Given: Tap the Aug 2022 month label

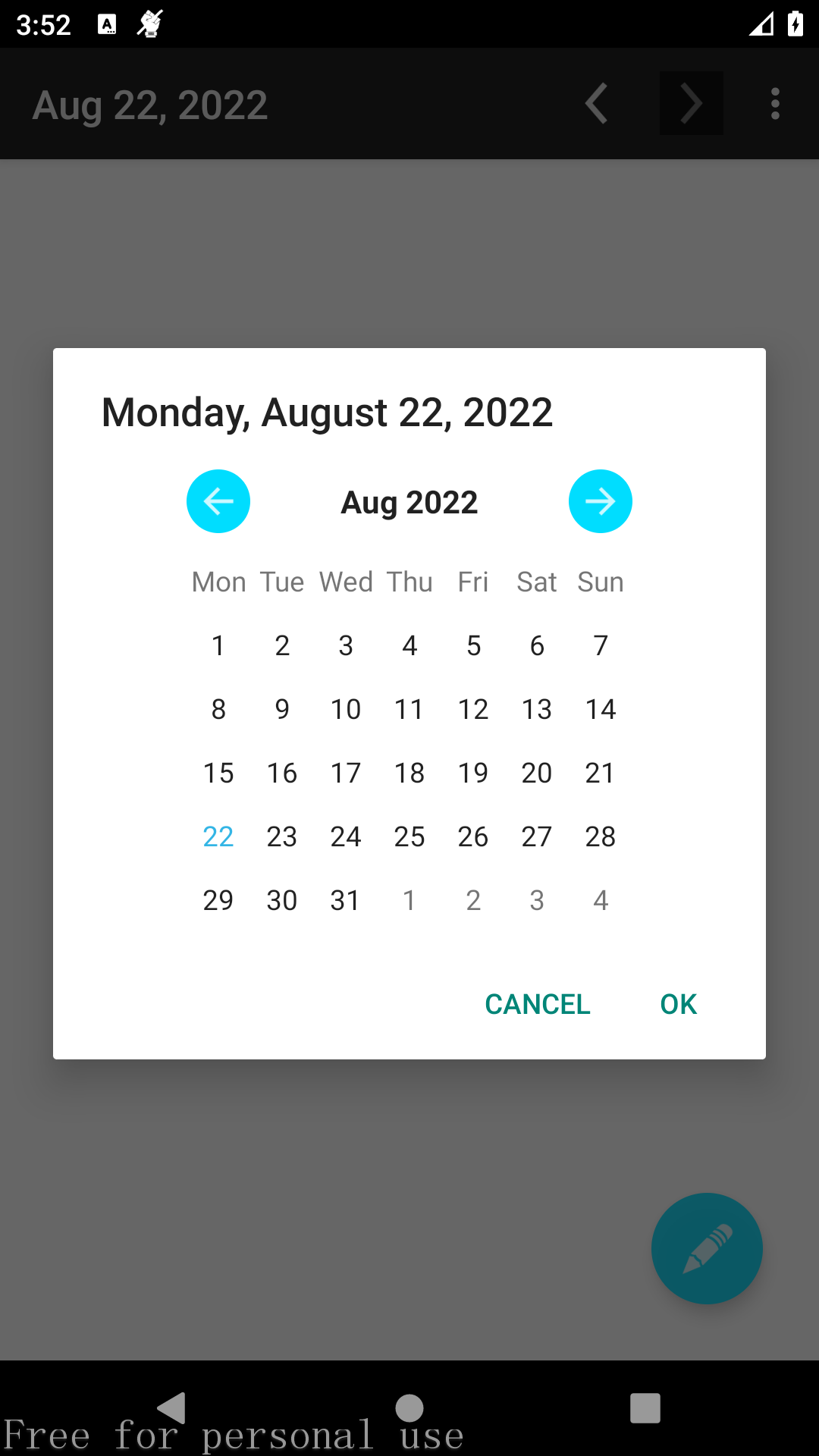Looking at the screenshot, I should click(x=409, y=501).
